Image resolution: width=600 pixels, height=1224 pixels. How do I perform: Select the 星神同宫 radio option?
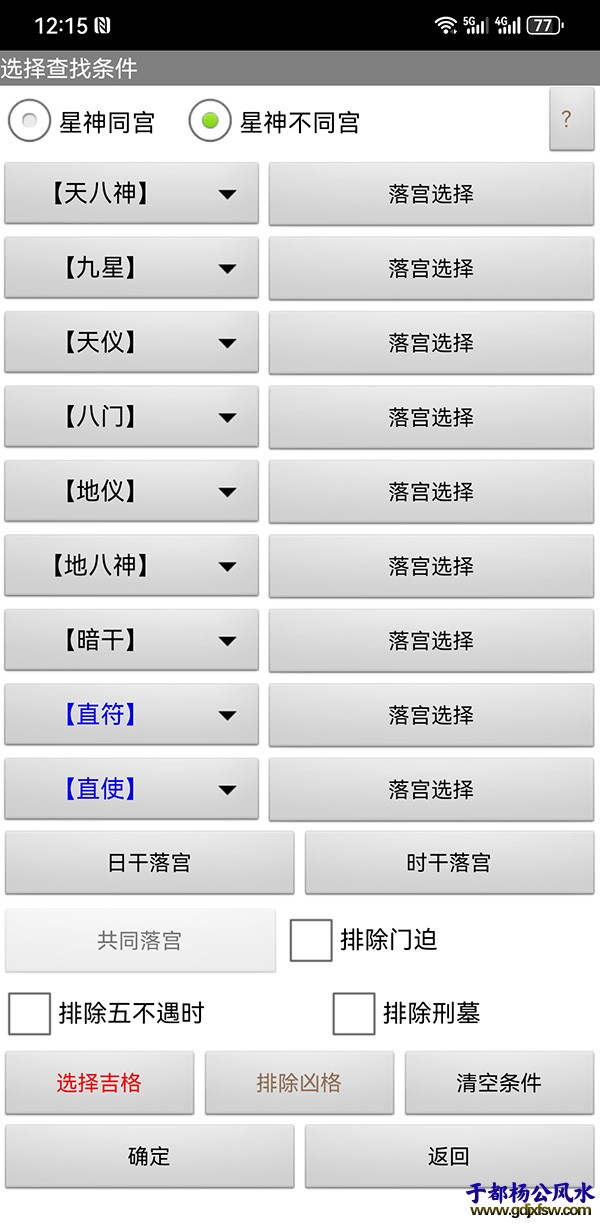pyautogui.click(x=31, y=122)
